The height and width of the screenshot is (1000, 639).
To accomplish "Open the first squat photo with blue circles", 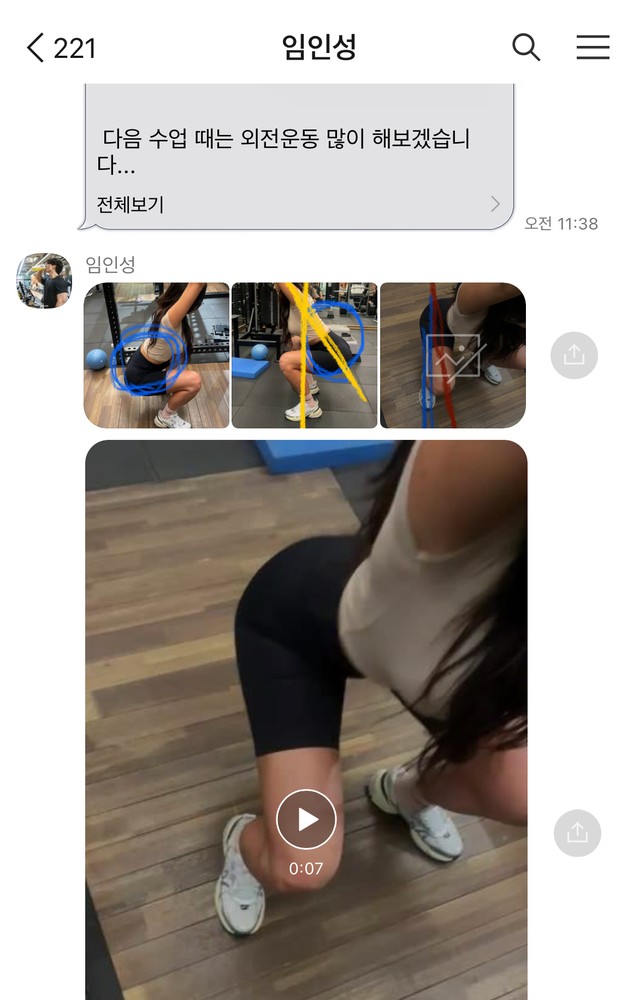I will pyautogui.click(x=156, y=355).
